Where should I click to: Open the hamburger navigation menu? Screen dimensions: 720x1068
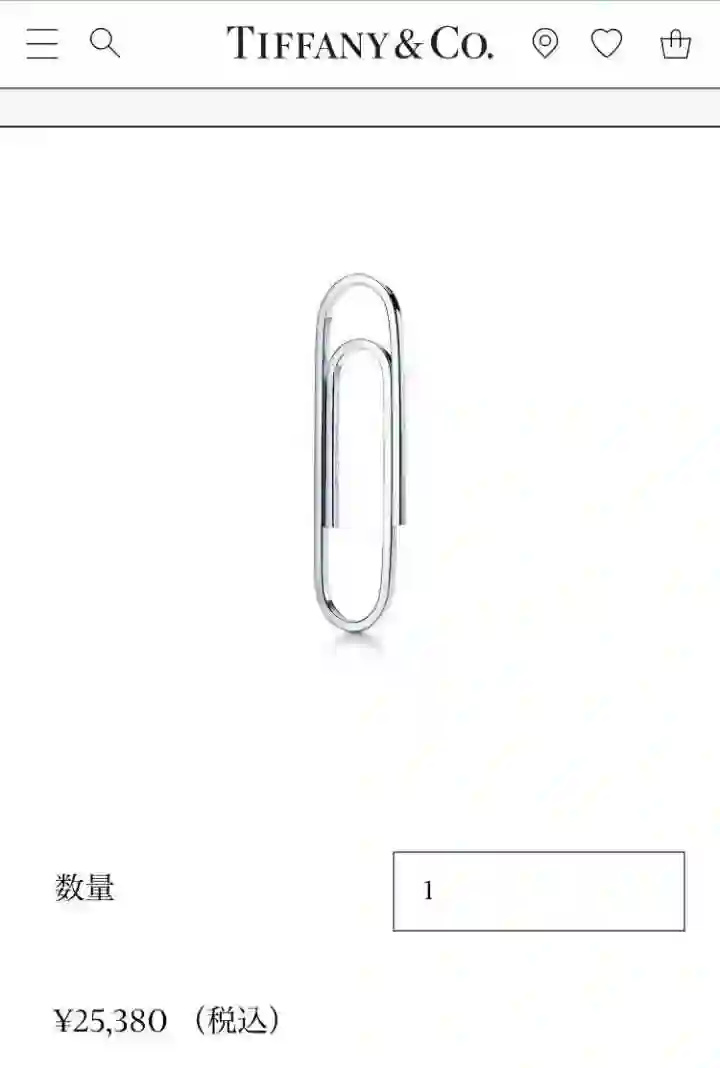[x=42, y=44]
